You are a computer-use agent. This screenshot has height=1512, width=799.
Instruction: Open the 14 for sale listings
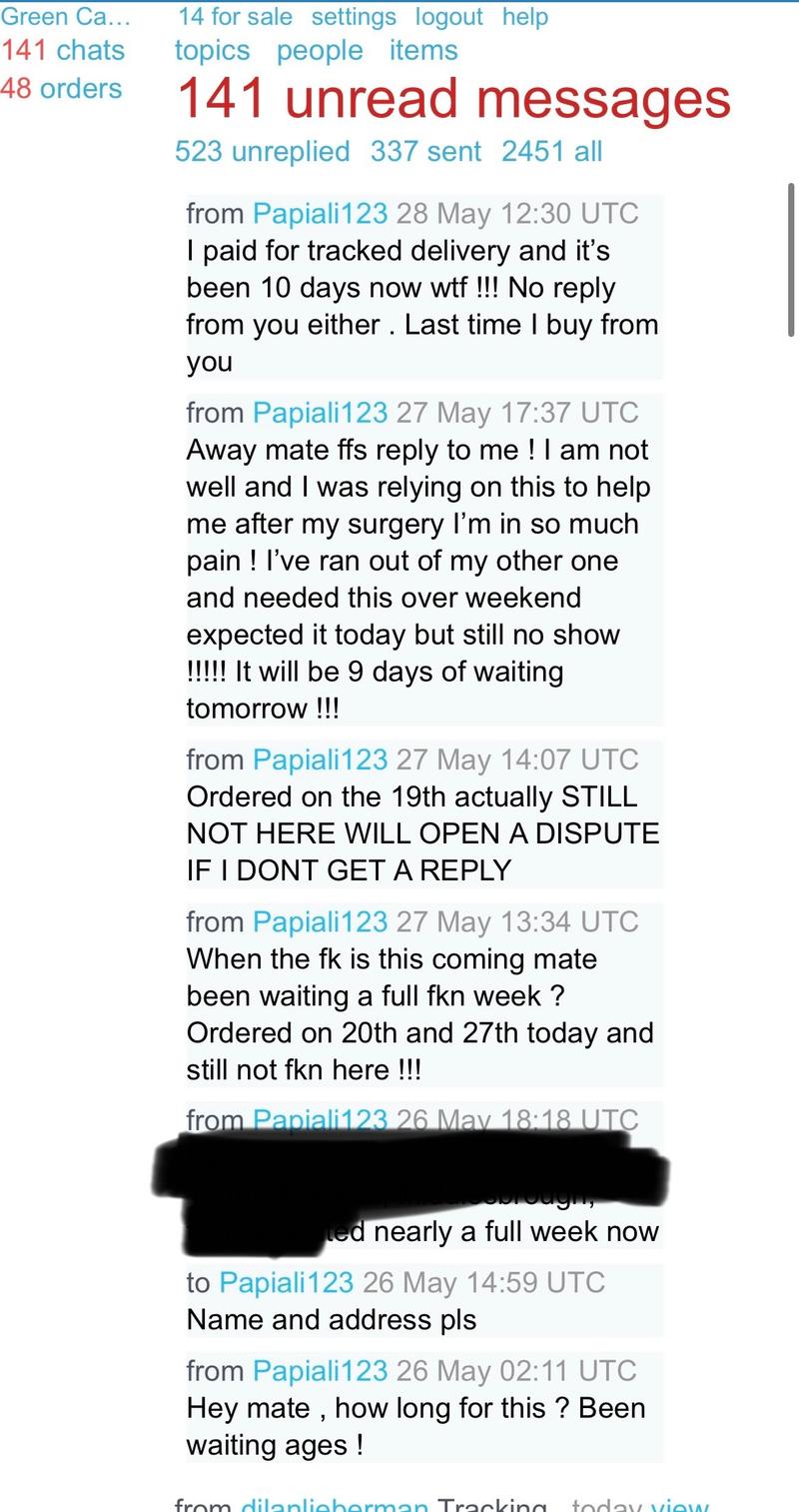tap(235, 17)
